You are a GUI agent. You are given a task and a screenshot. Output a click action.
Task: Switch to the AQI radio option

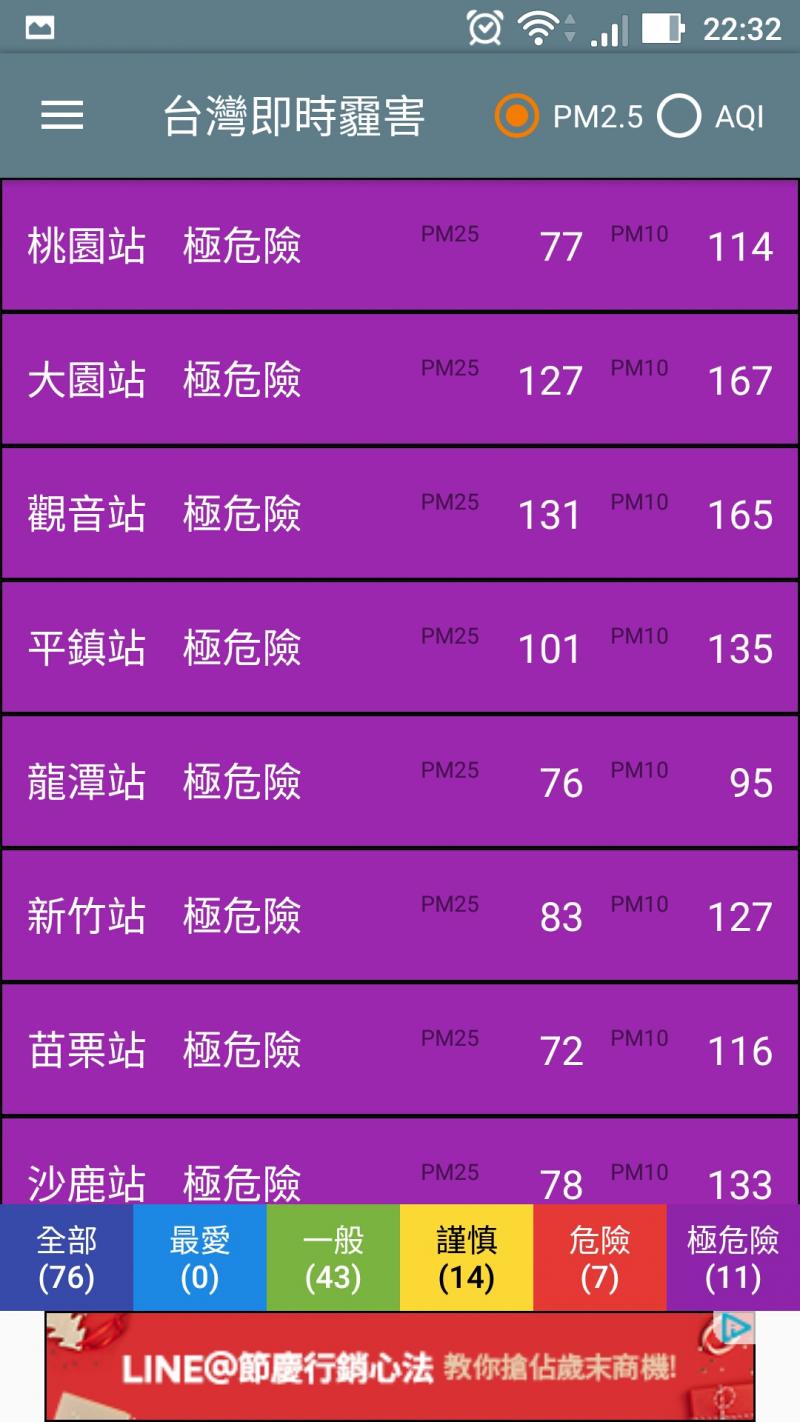tap(680, 116)
